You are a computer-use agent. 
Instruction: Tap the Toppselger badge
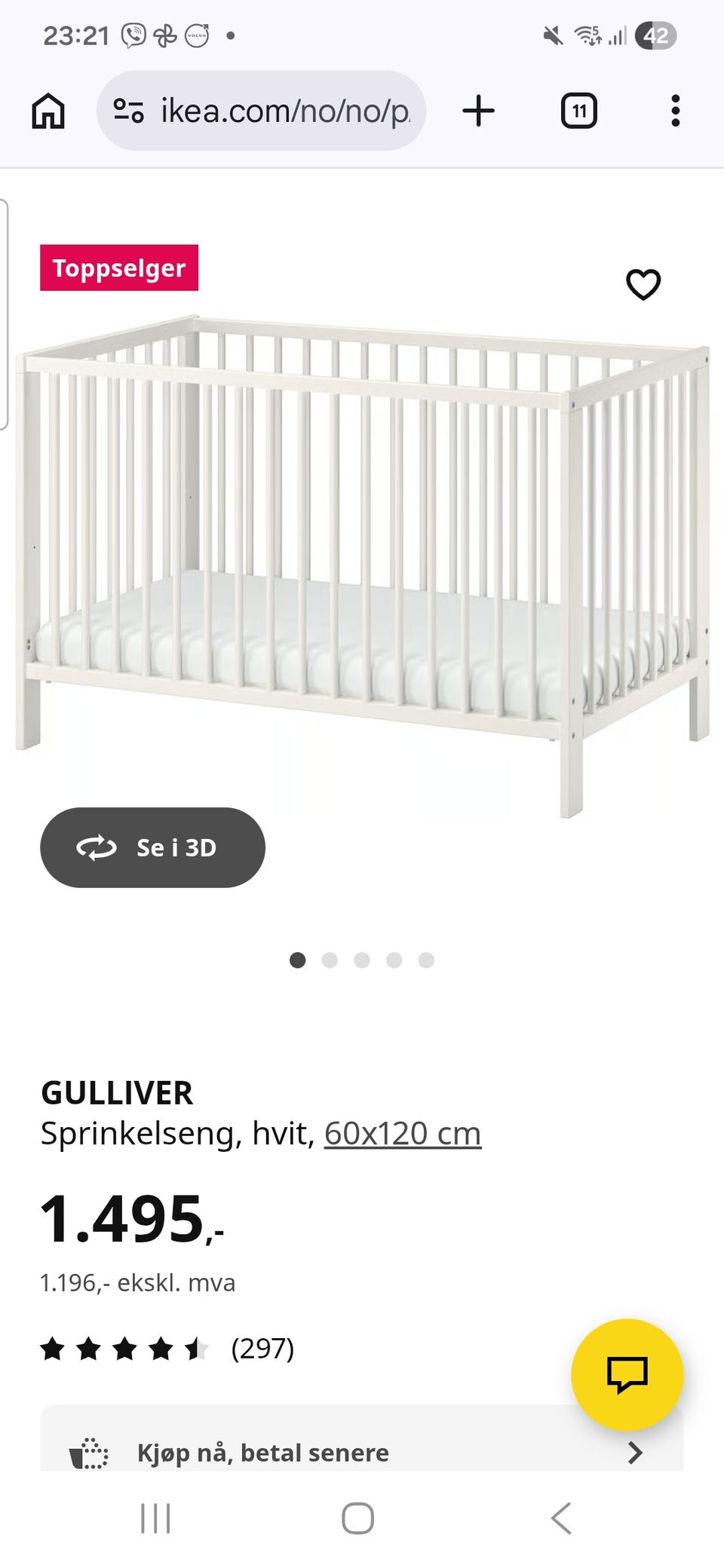pos(118,268)
